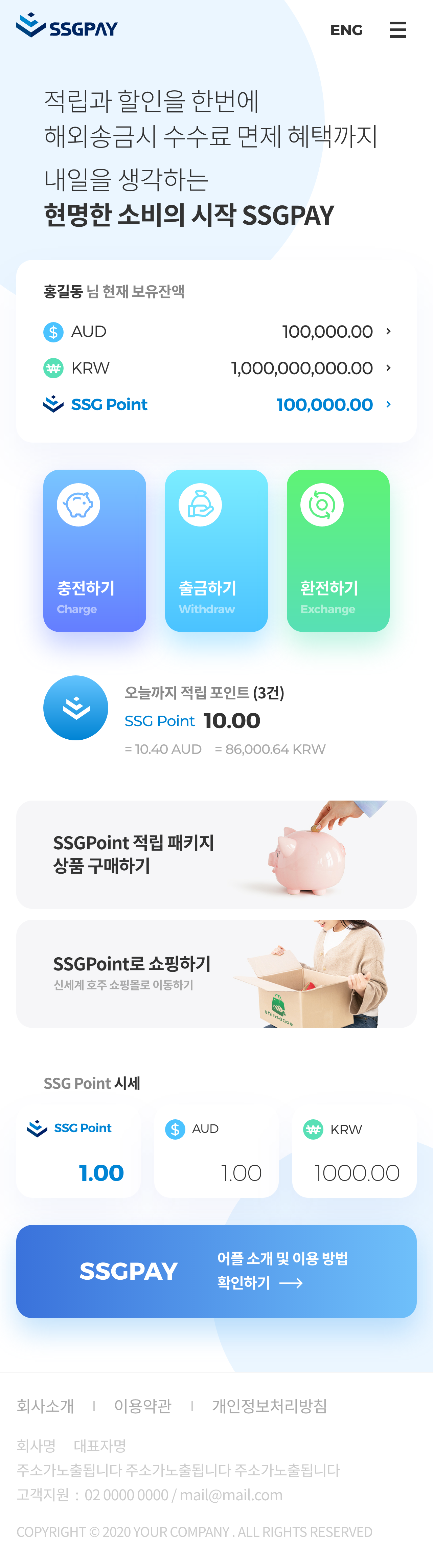Tap the SSGPAY logo

click(67, 27)
